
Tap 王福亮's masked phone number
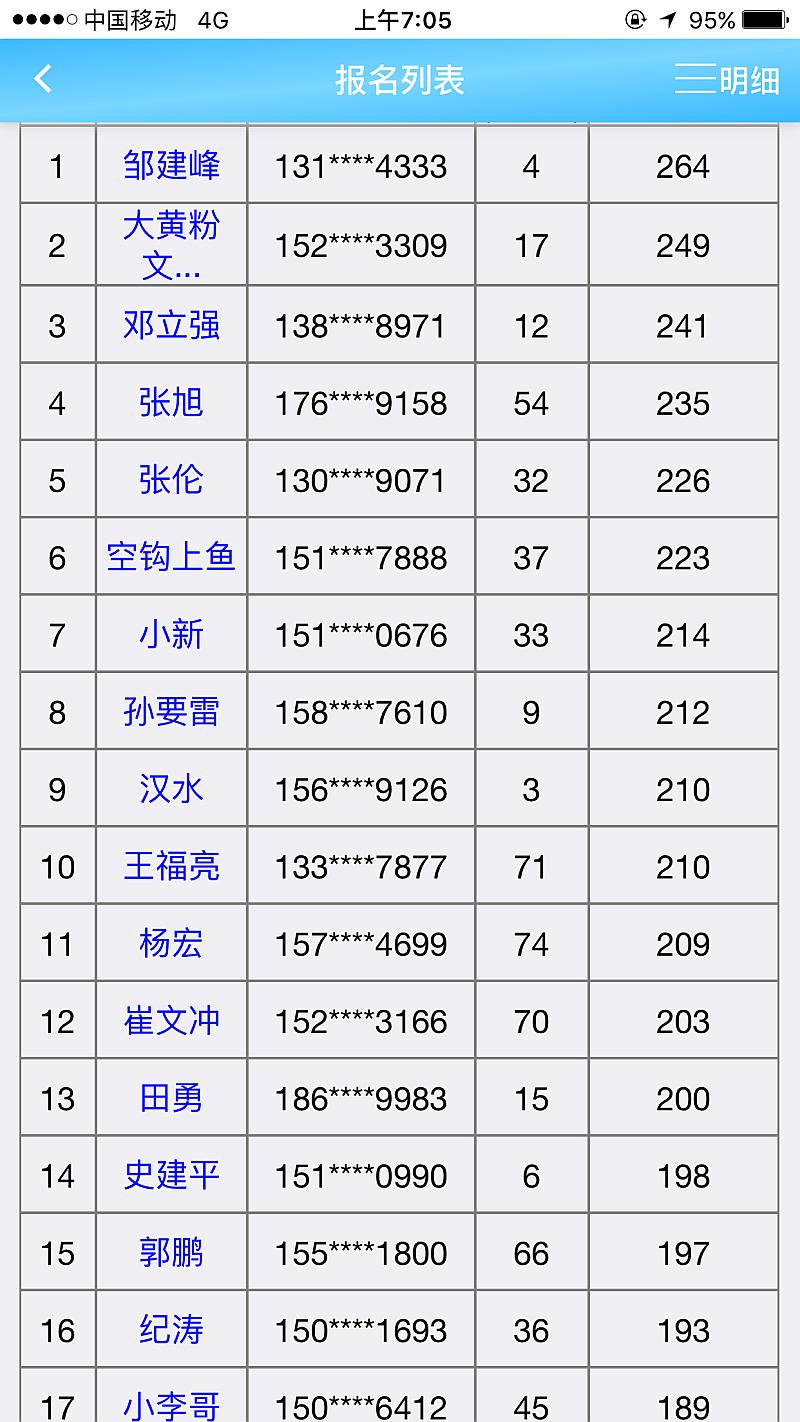(361, 866)
